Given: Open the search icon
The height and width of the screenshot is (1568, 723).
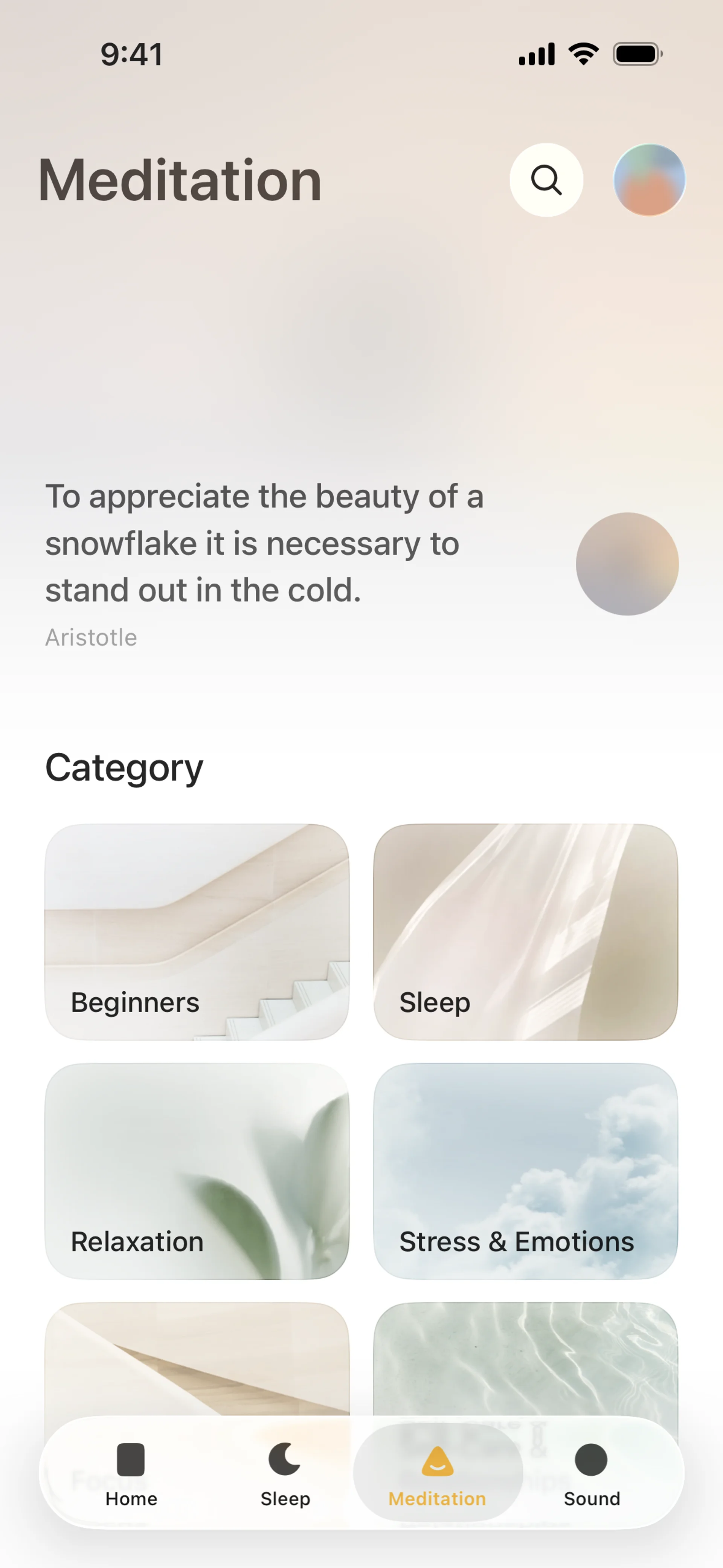Looking at the screenshot, I should pos(546,180).
